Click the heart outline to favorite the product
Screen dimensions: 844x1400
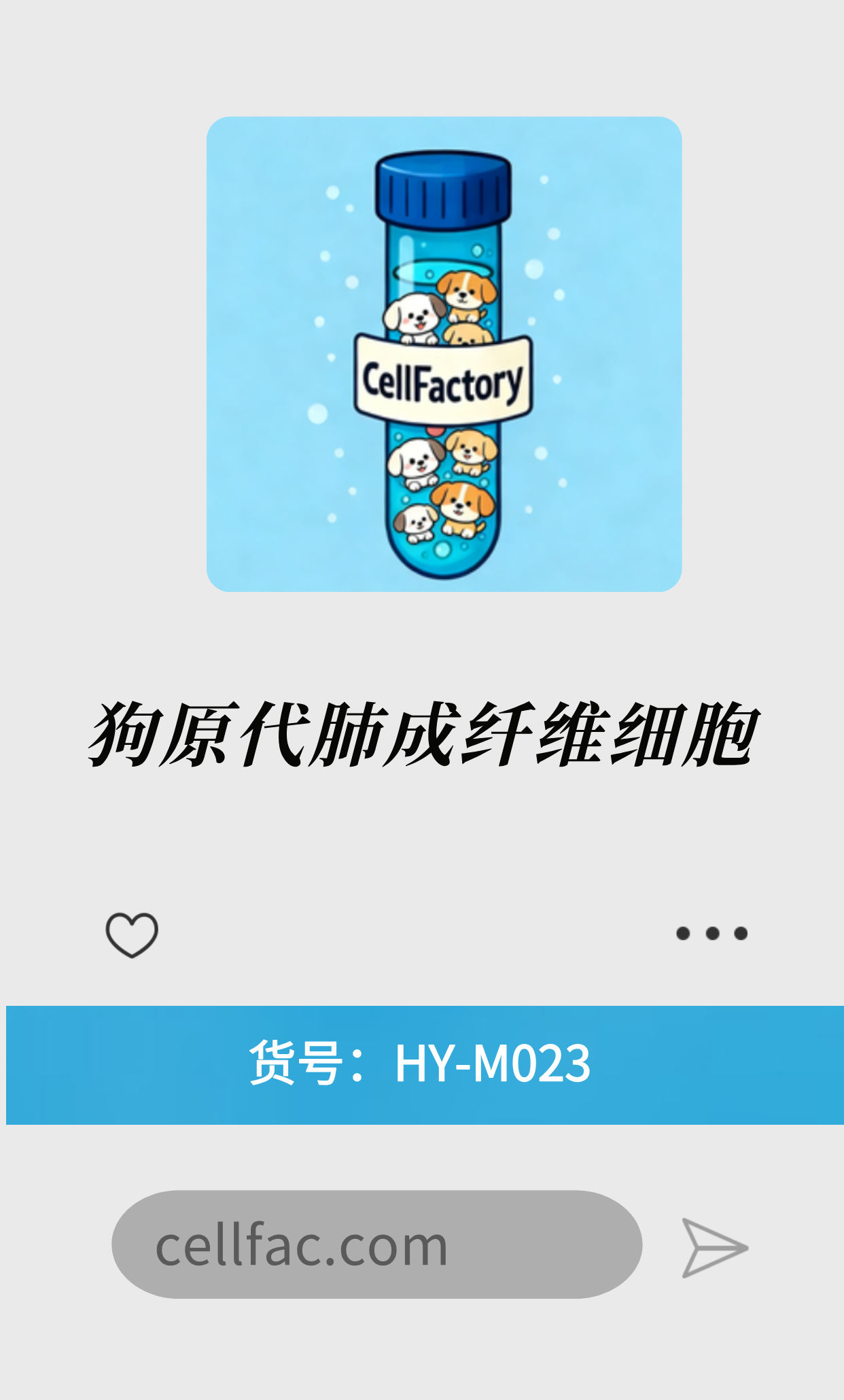(133, 932)
